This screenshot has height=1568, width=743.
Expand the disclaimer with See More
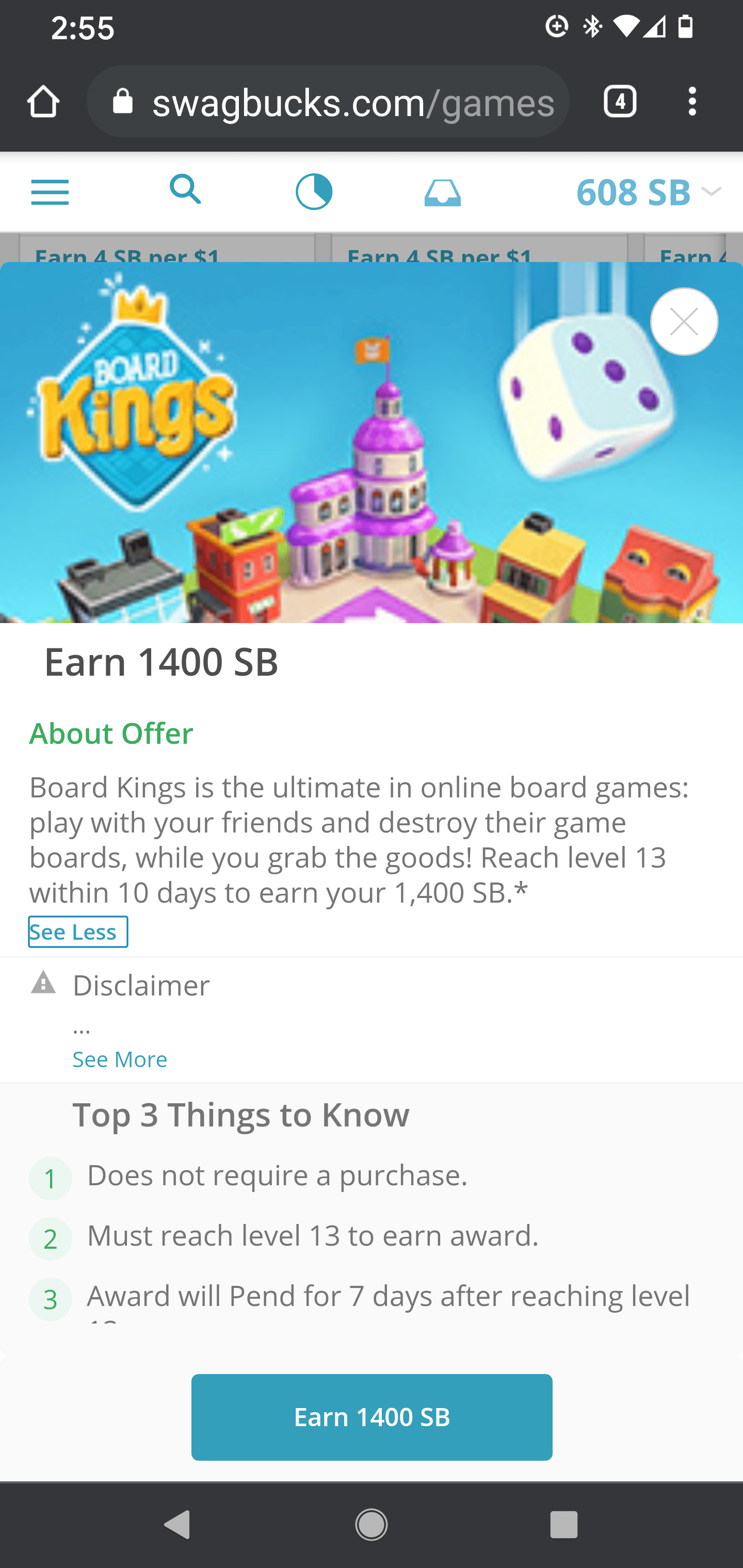click(120, 1058)
